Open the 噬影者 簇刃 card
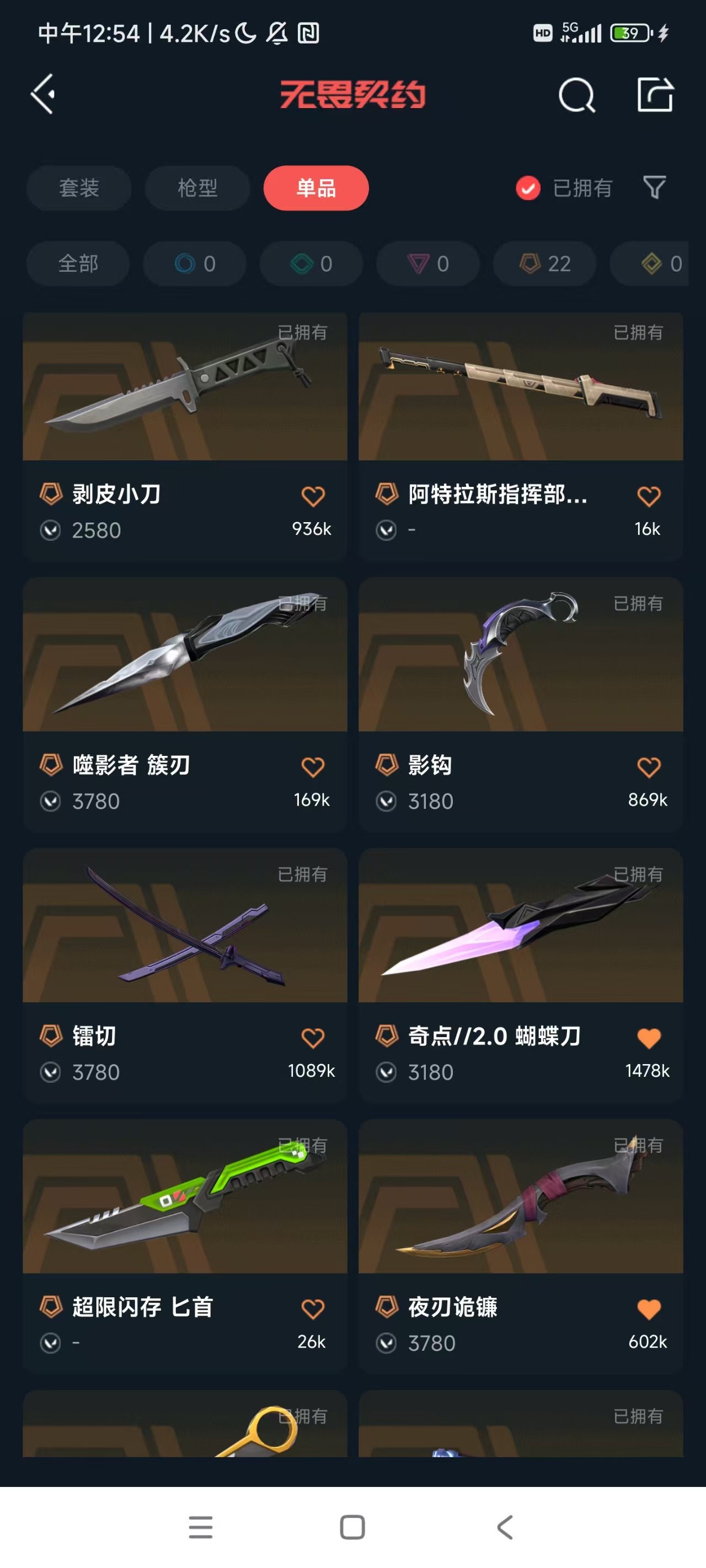 pyautogui.click(x=185, y=705)
